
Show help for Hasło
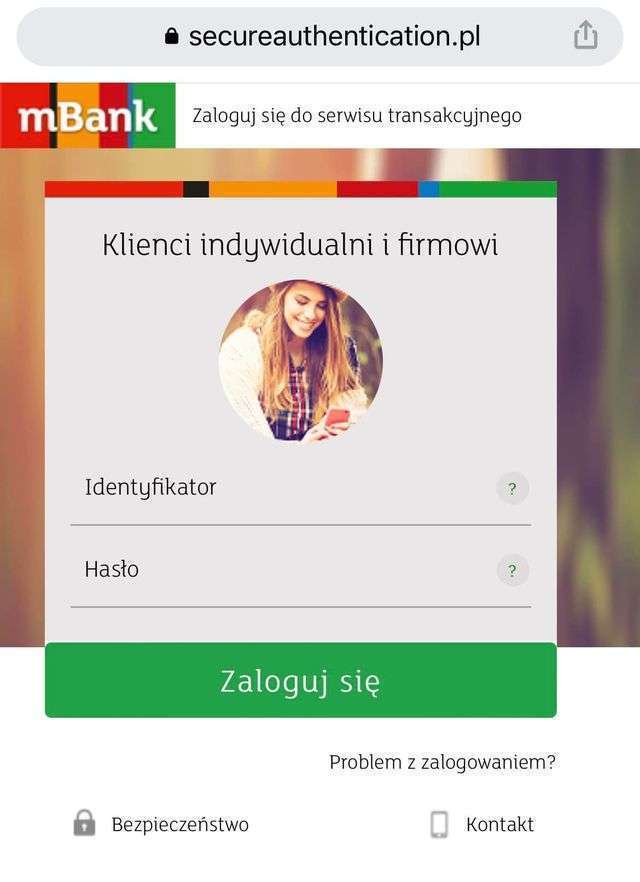click(512, 571)
